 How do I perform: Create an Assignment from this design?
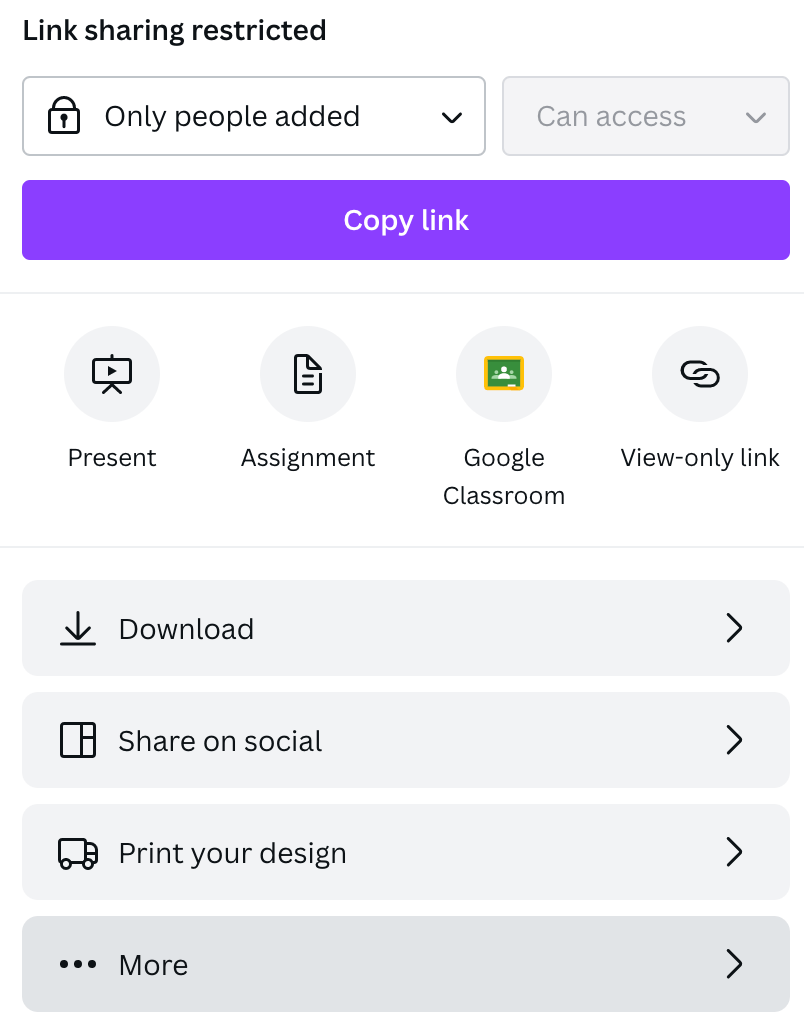tap(308, 375)
